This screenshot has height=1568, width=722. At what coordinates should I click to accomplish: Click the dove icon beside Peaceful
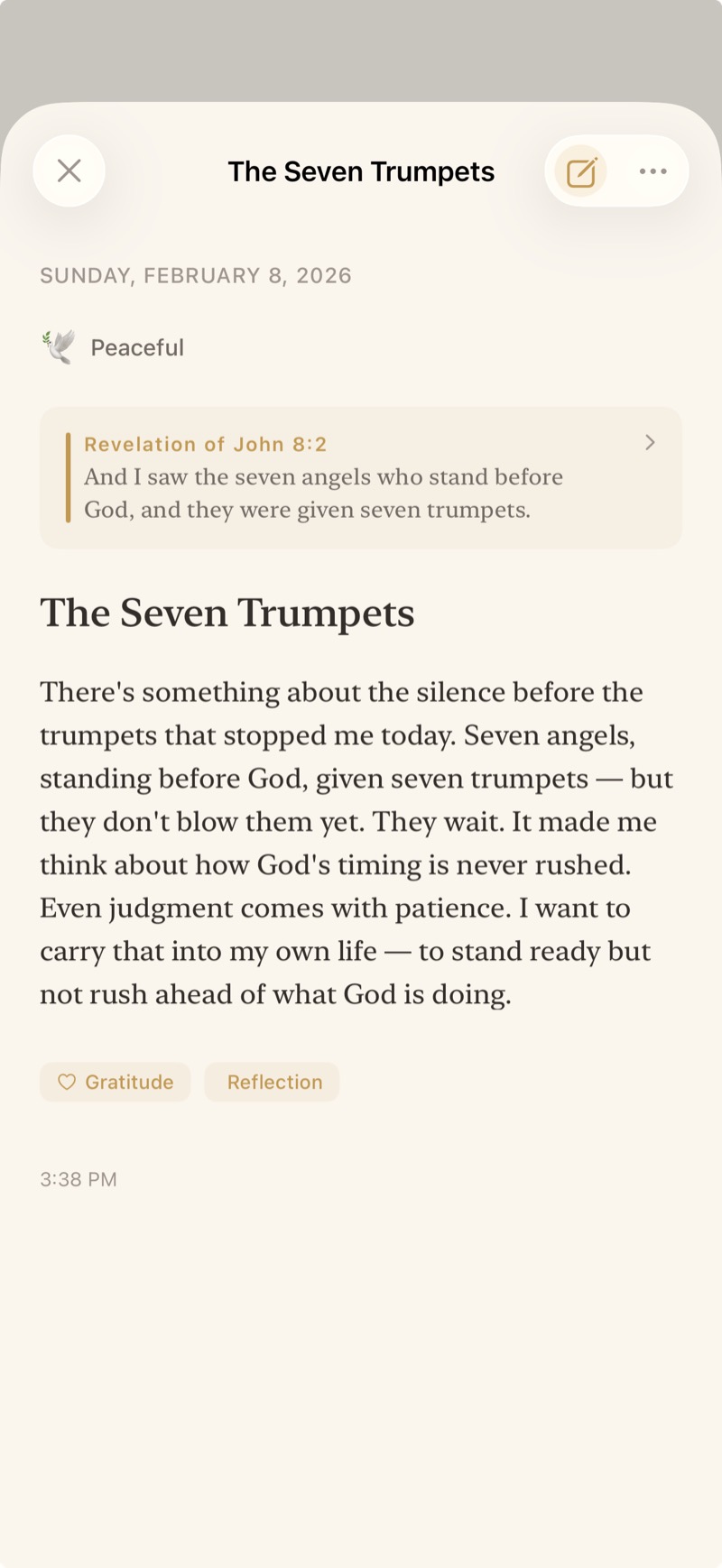pos(56,347)
